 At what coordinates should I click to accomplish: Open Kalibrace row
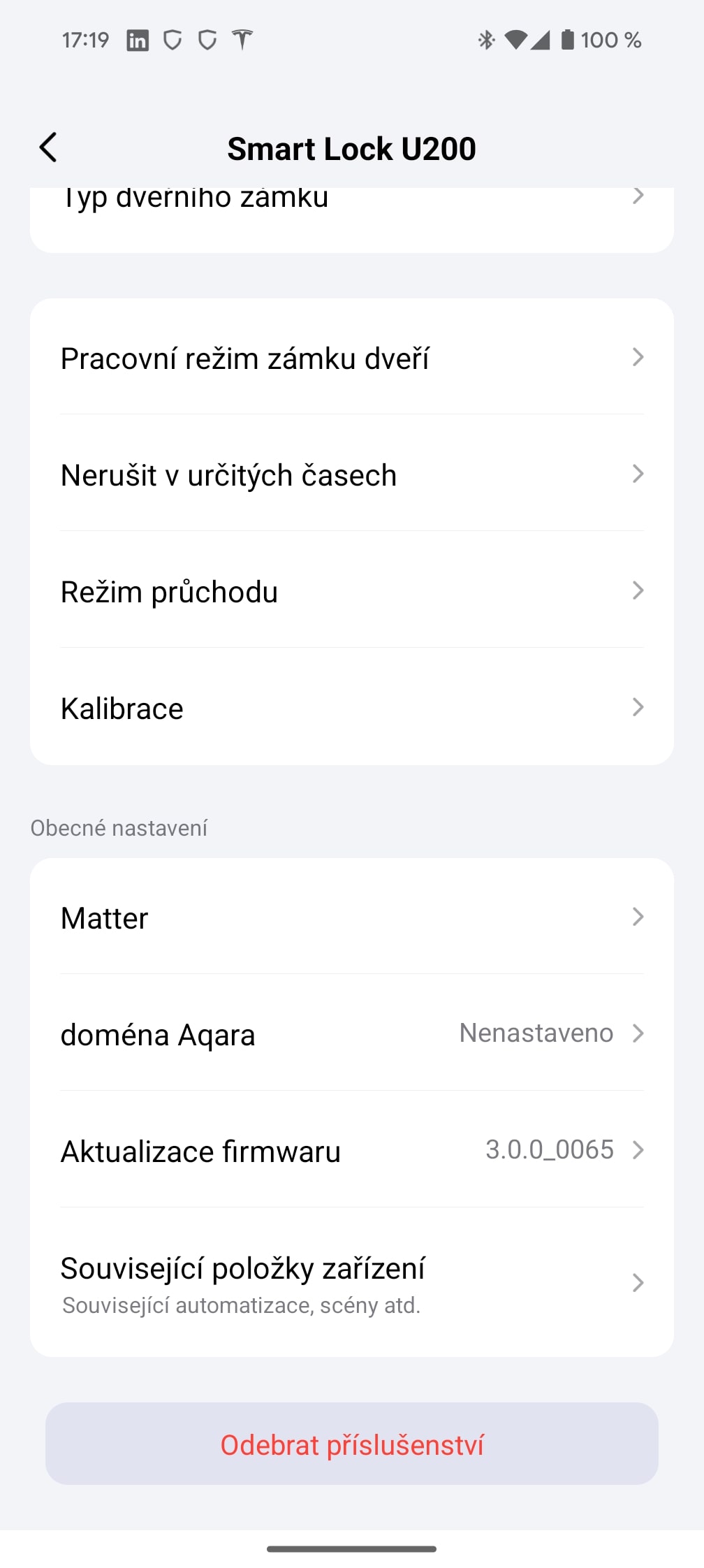coord(352,707)
